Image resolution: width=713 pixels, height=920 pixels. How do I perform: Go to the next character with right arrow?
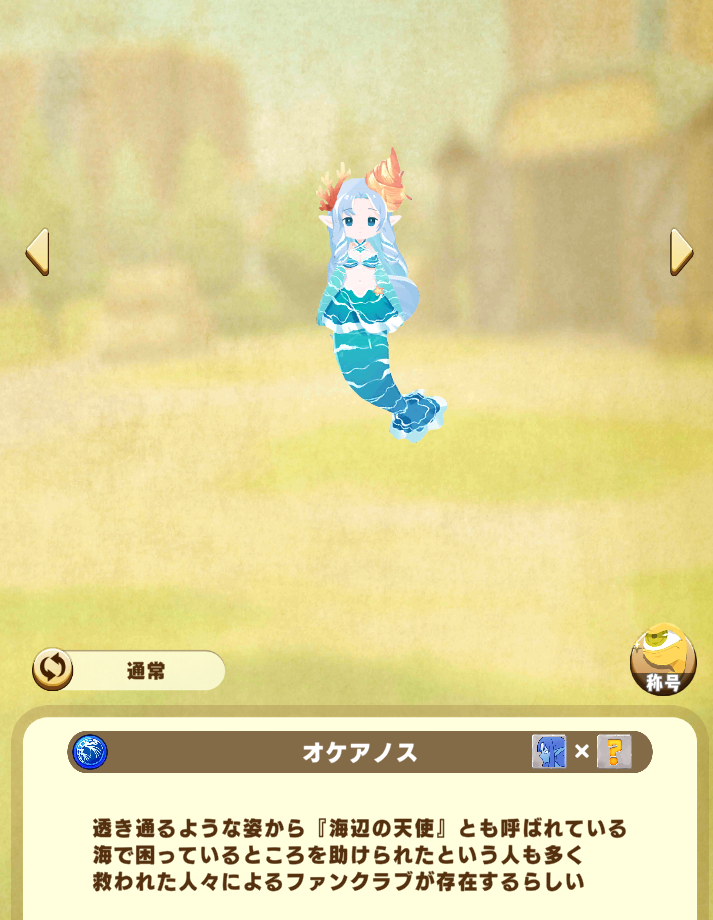[681, 252]
